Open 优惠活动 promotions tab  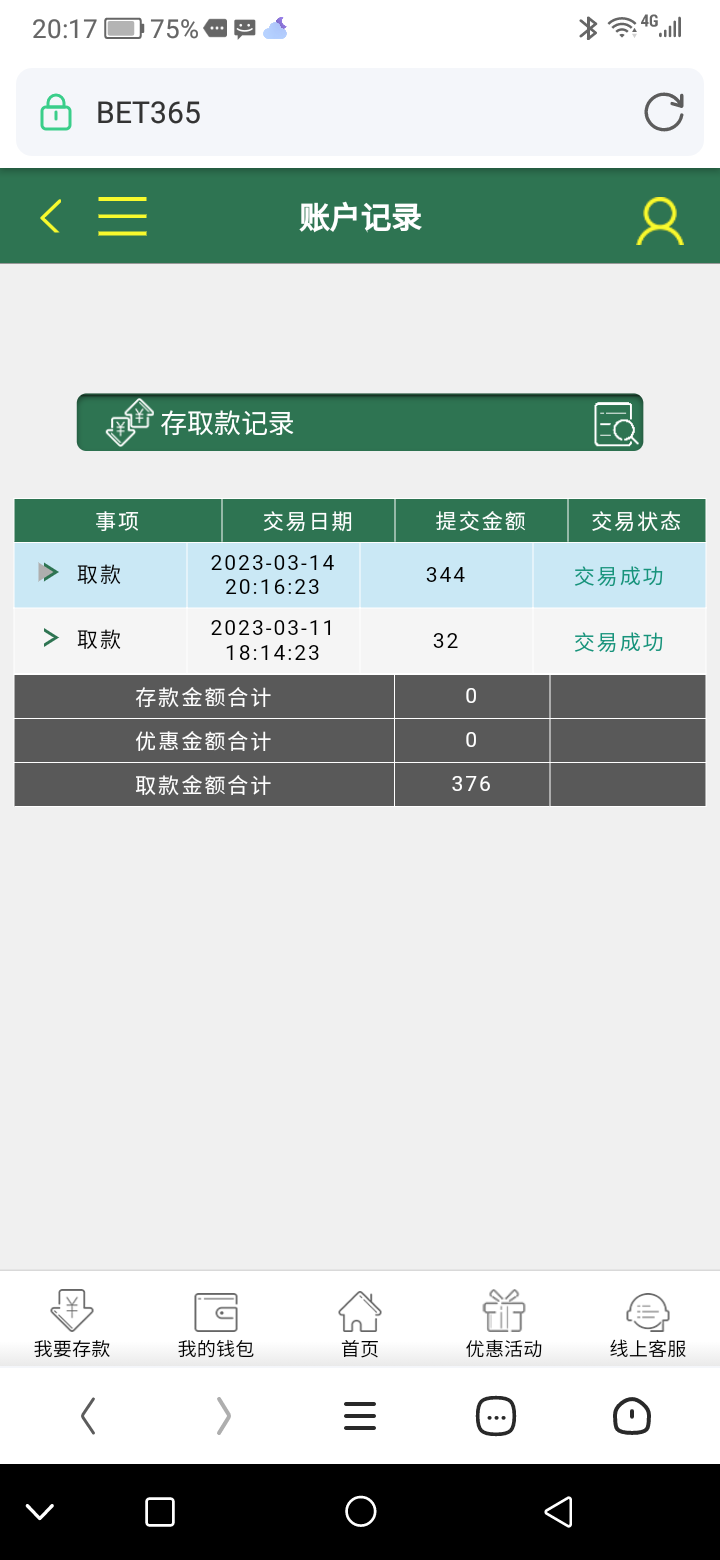pos(504,1323)
